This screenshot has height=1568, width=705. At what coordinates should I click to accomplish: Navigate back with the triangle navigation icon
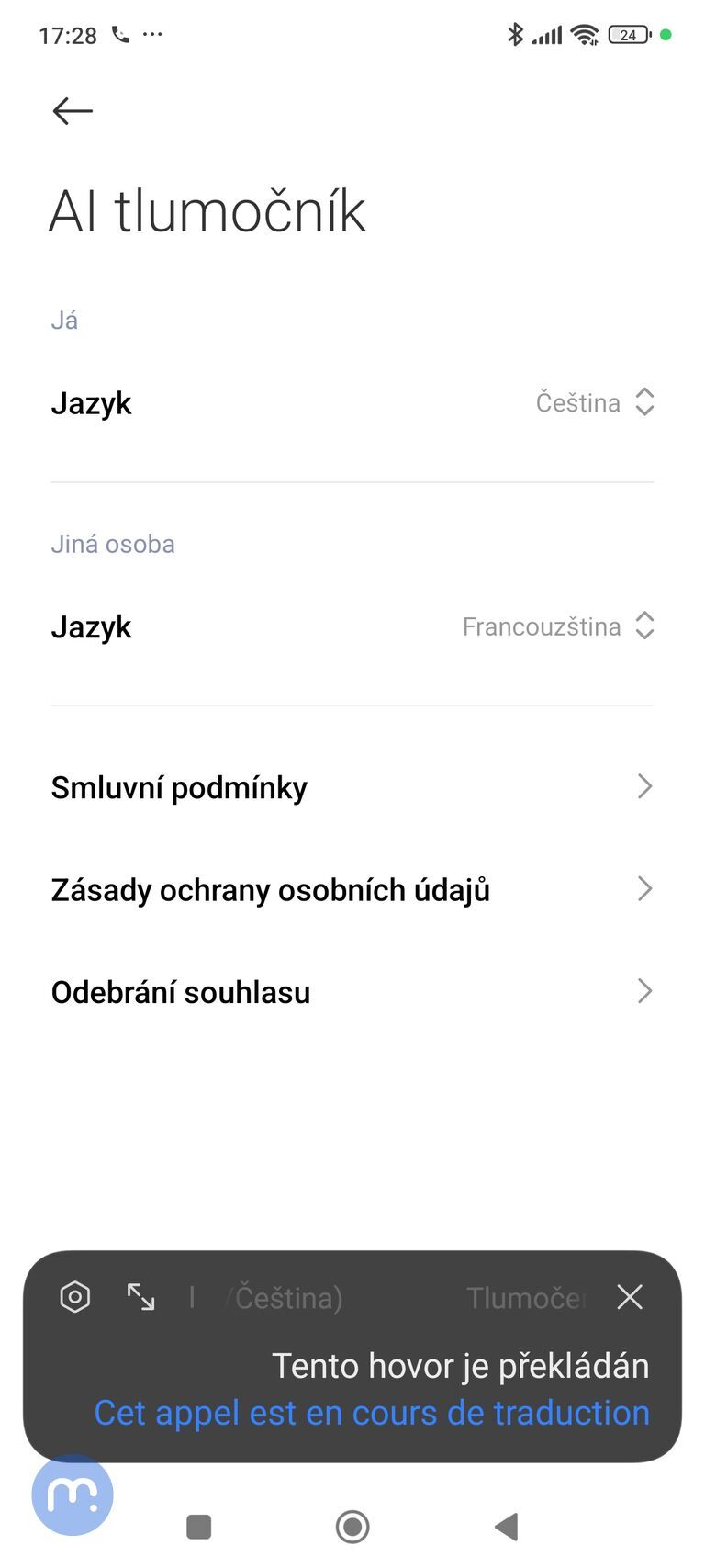pyautogui.click(x=505, y=1527)
